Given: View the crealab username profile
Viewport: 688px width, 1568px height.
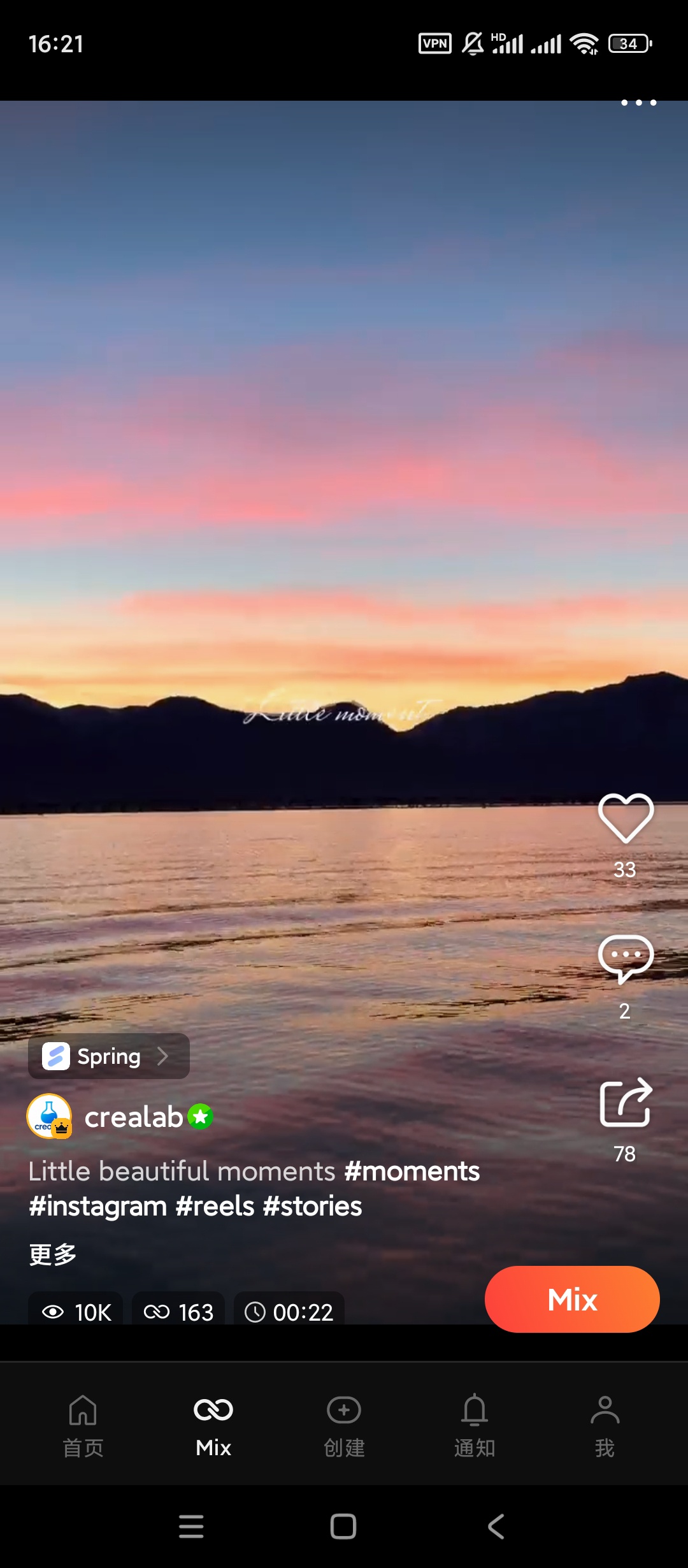Looking at the screenshot, I should click(x=134, y=1117).
